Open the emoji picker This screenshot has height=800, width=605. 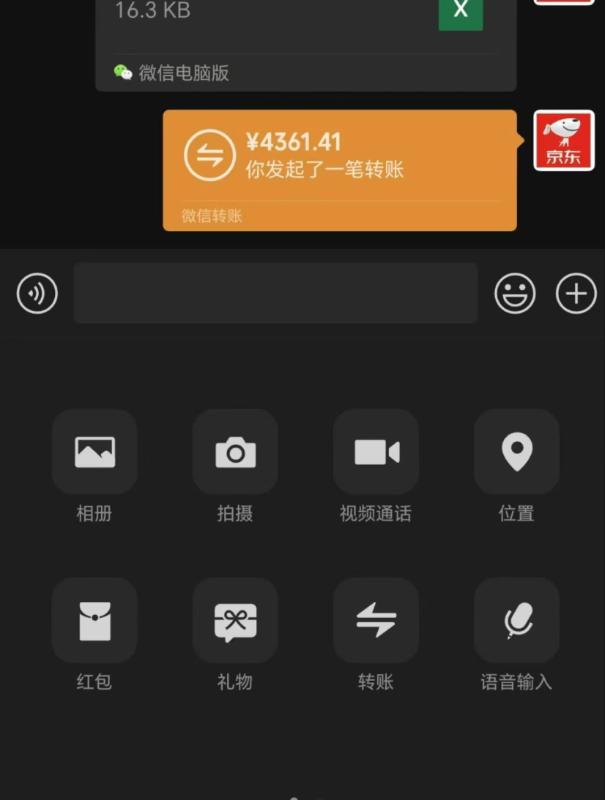coord(515,294)
